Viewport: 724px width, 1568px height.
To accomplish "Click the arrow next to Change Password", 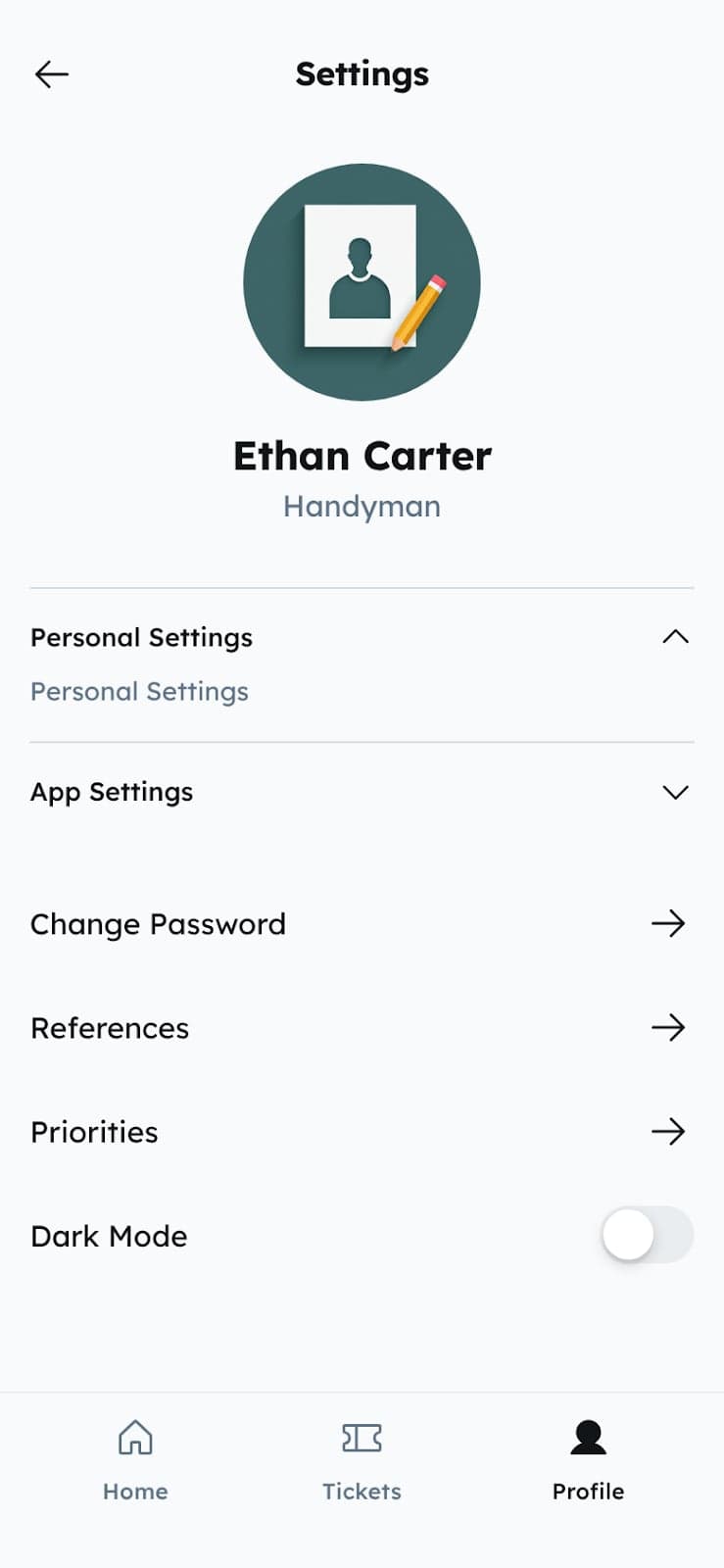I will 668,922.
